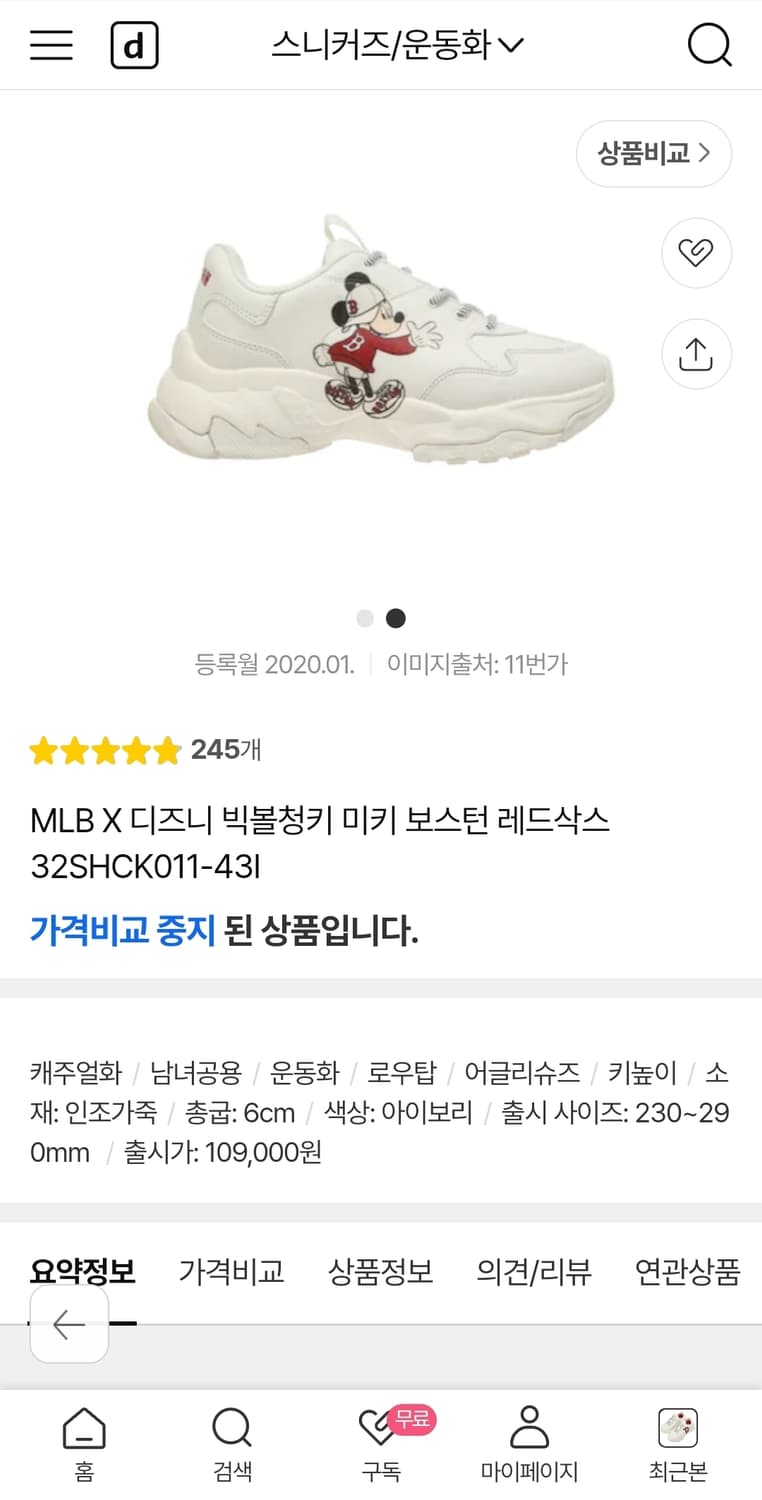Open the hamburger navigation menu
The height and width of the screenshot is (1500, 762).
51,44
